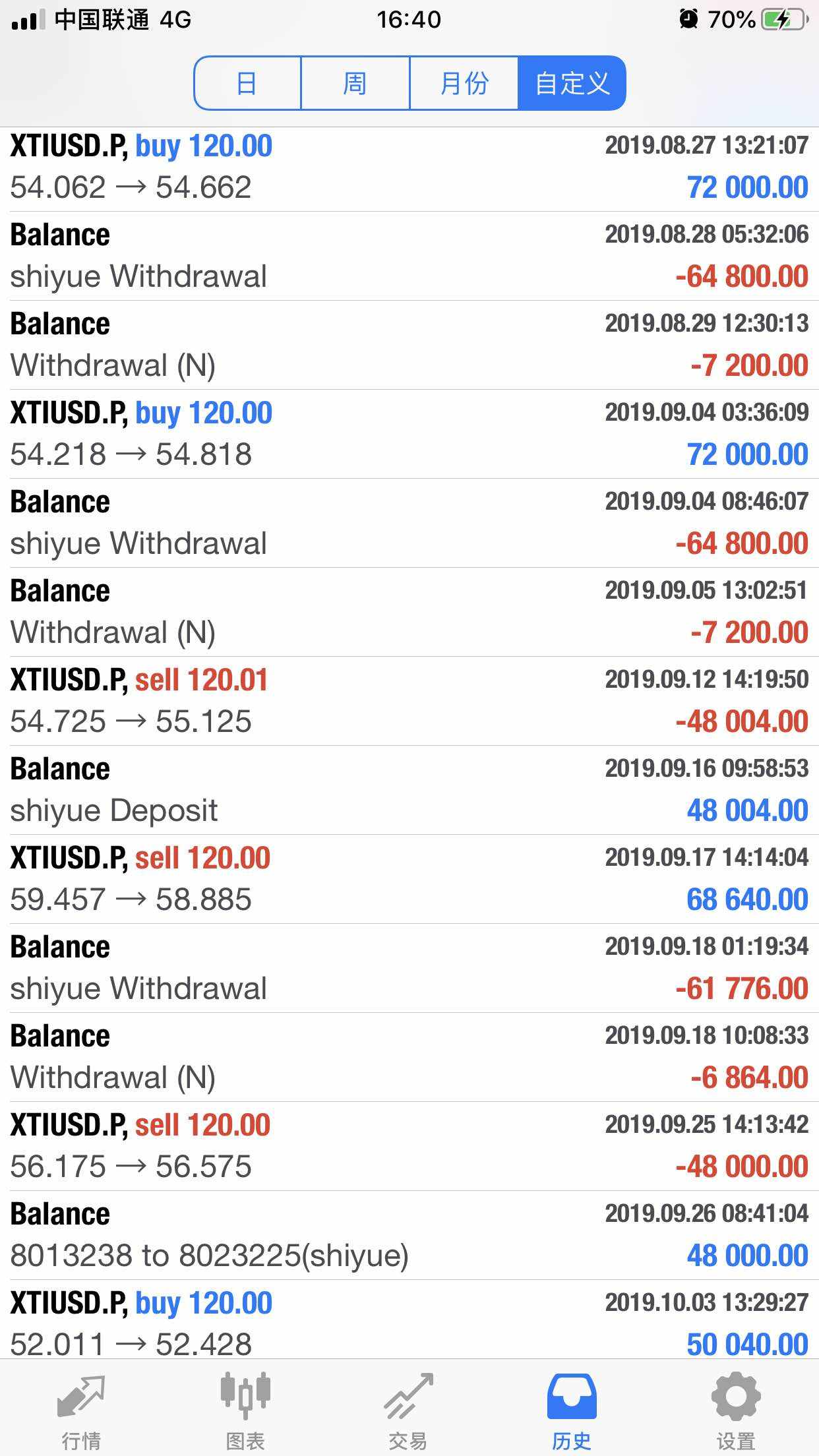This screenshot has width=819, height=1456.
Task: View the XTIUSD.P sell 120.01 trade details
Action: click(409, 701)
